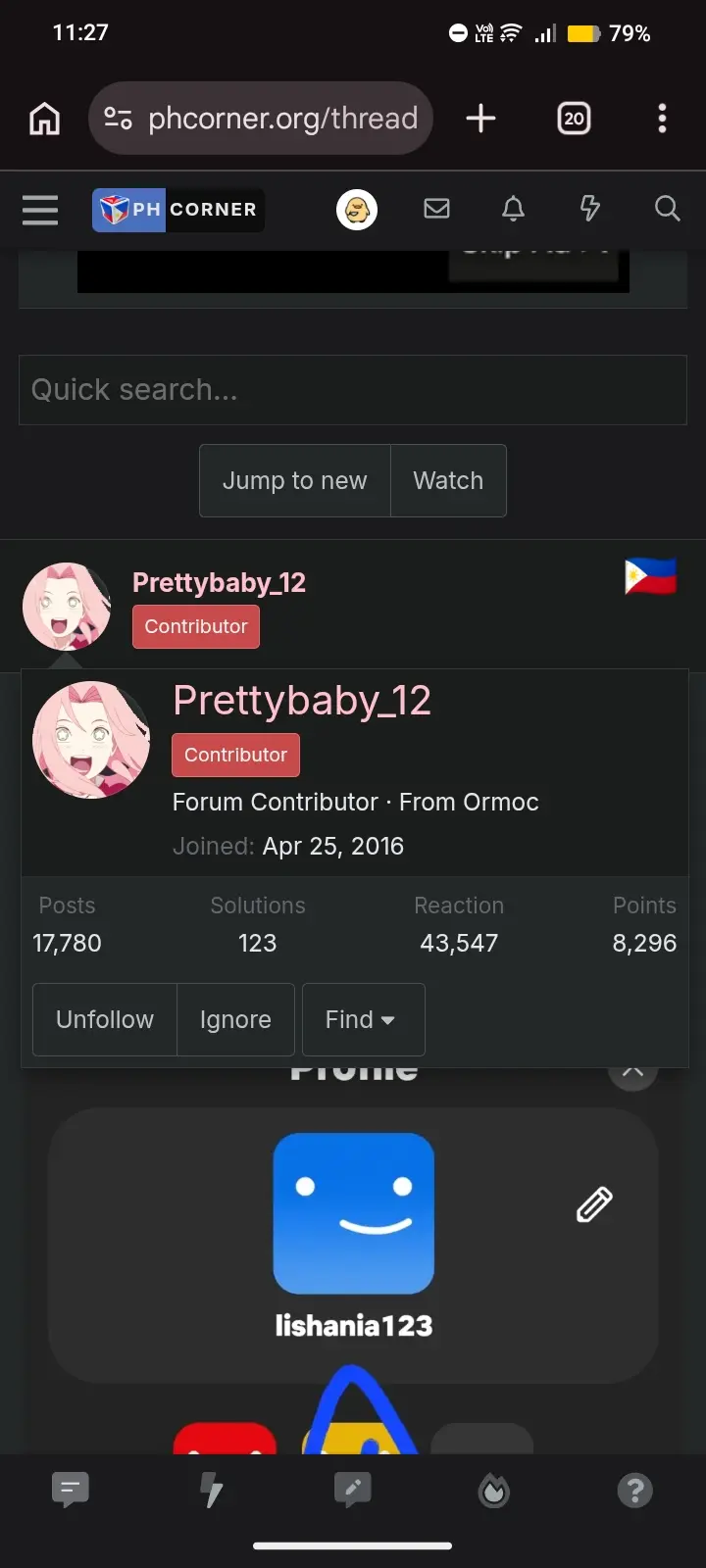706x1568 pixels.
Task: Unfollow Prettybaby_12
Action: [x=105, y=1019]
